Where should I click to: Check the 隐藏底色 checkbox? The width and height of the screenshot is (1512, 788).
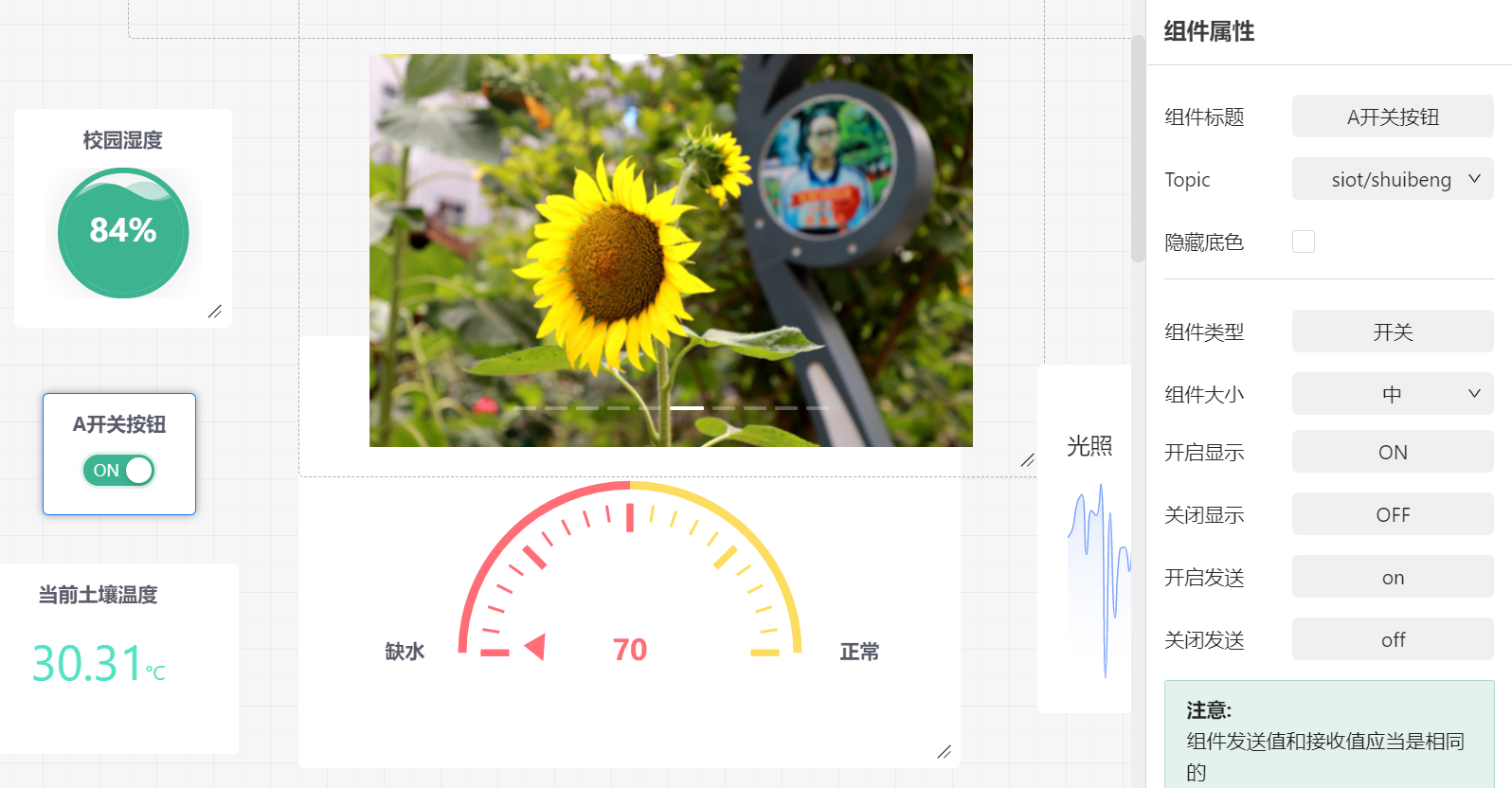(1304, 242)
